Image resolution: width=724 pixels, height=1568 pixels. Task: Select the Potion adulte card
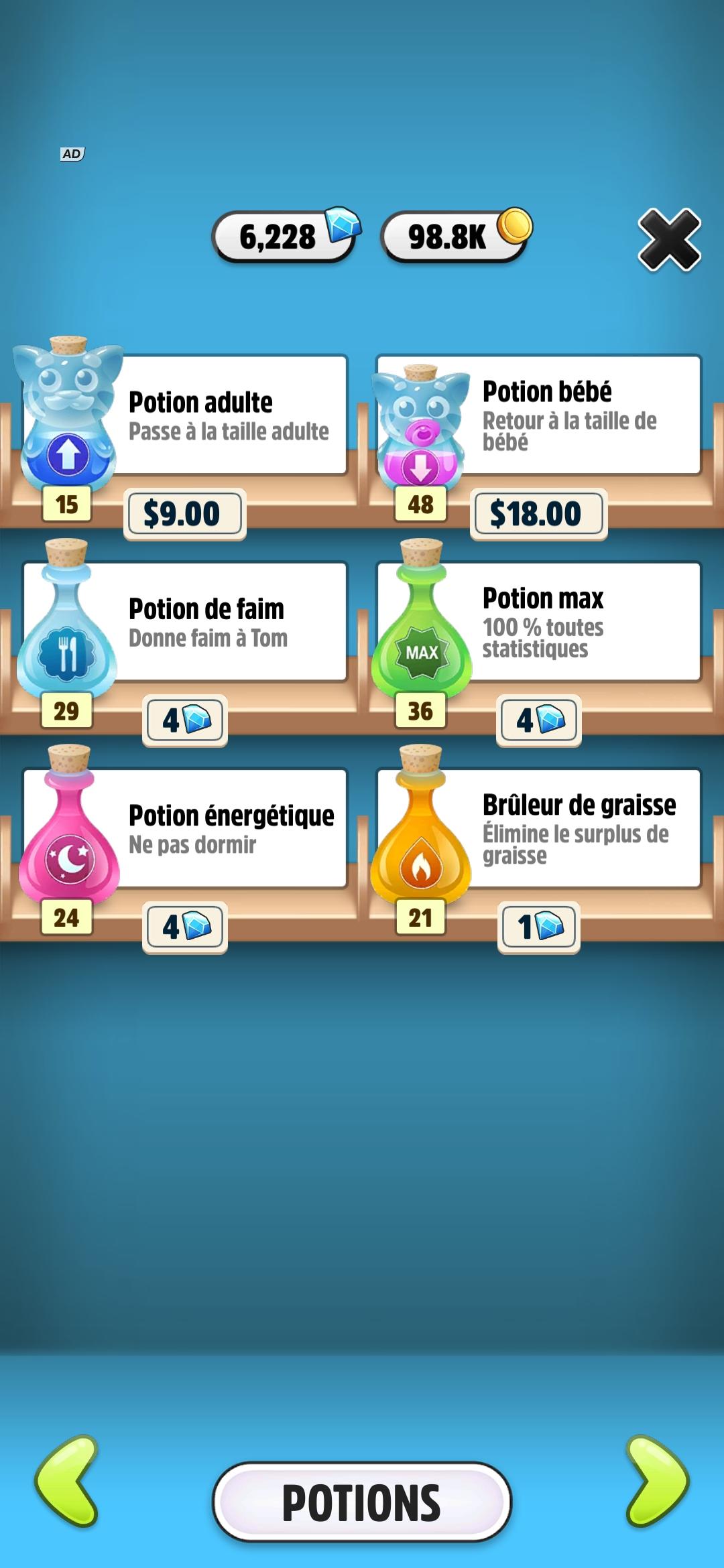point(228,415)
